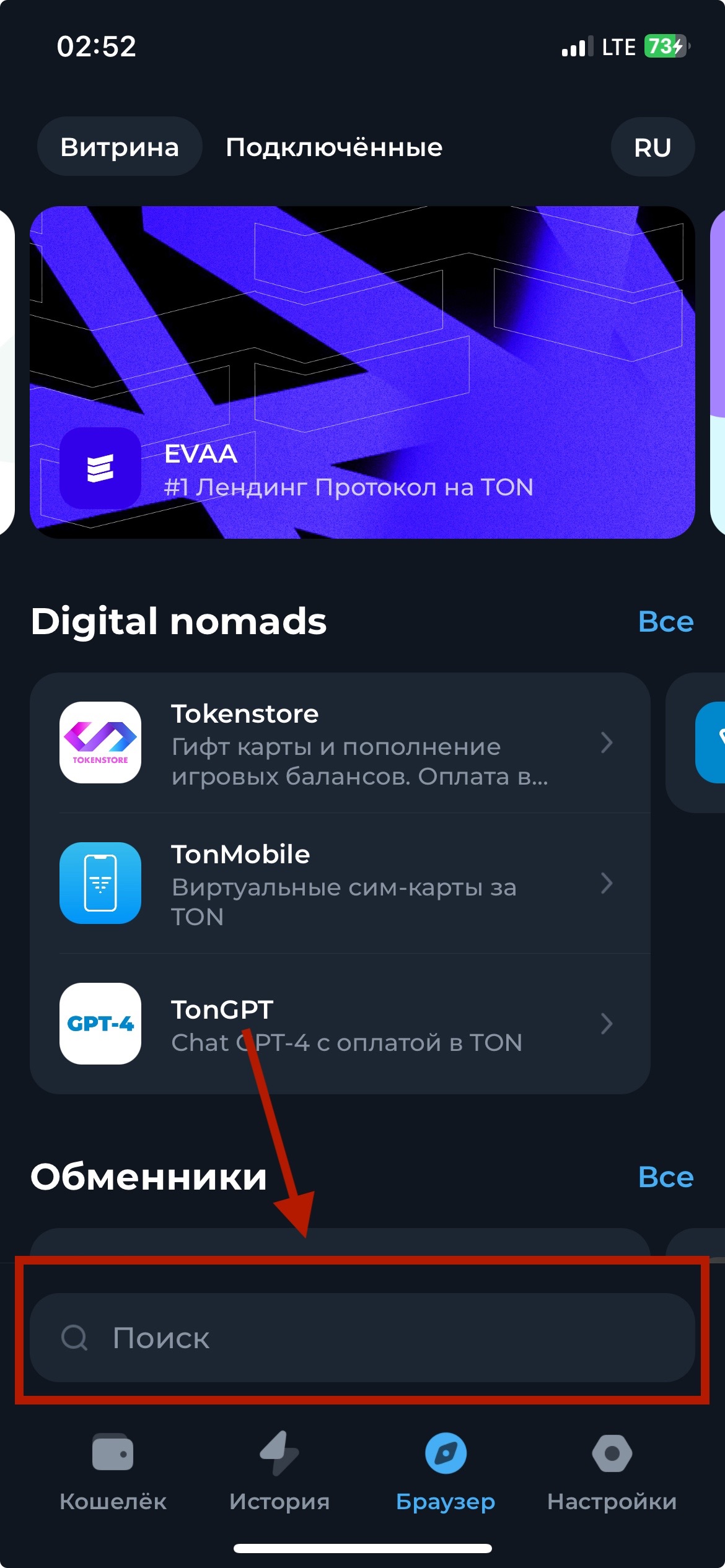Screen dimensions: 725x1568
Task: Open the Tokenstore app row
Action: 340,743
